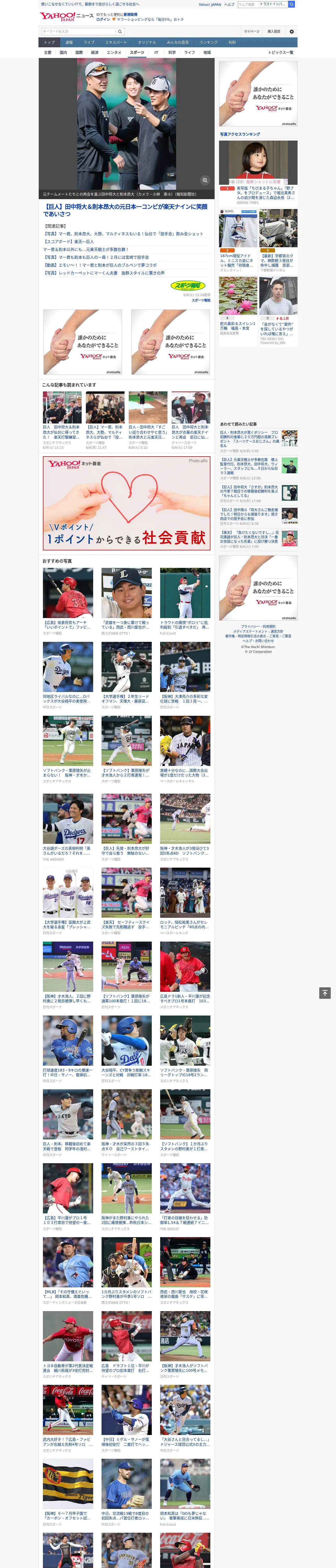336x1568 pixels.
Task: Open ヘルプ link in the header
Action: tap(229, 4)
